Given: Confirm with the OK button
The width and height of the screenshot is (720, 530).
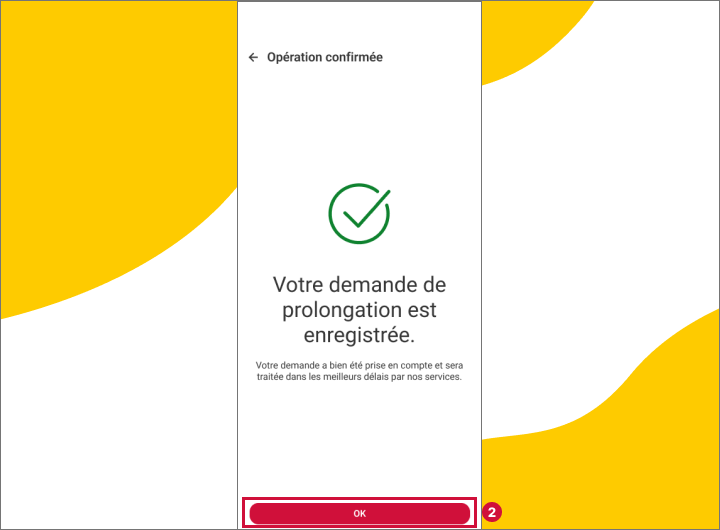Looking at the screenshot, I should [x=360, y=513].
